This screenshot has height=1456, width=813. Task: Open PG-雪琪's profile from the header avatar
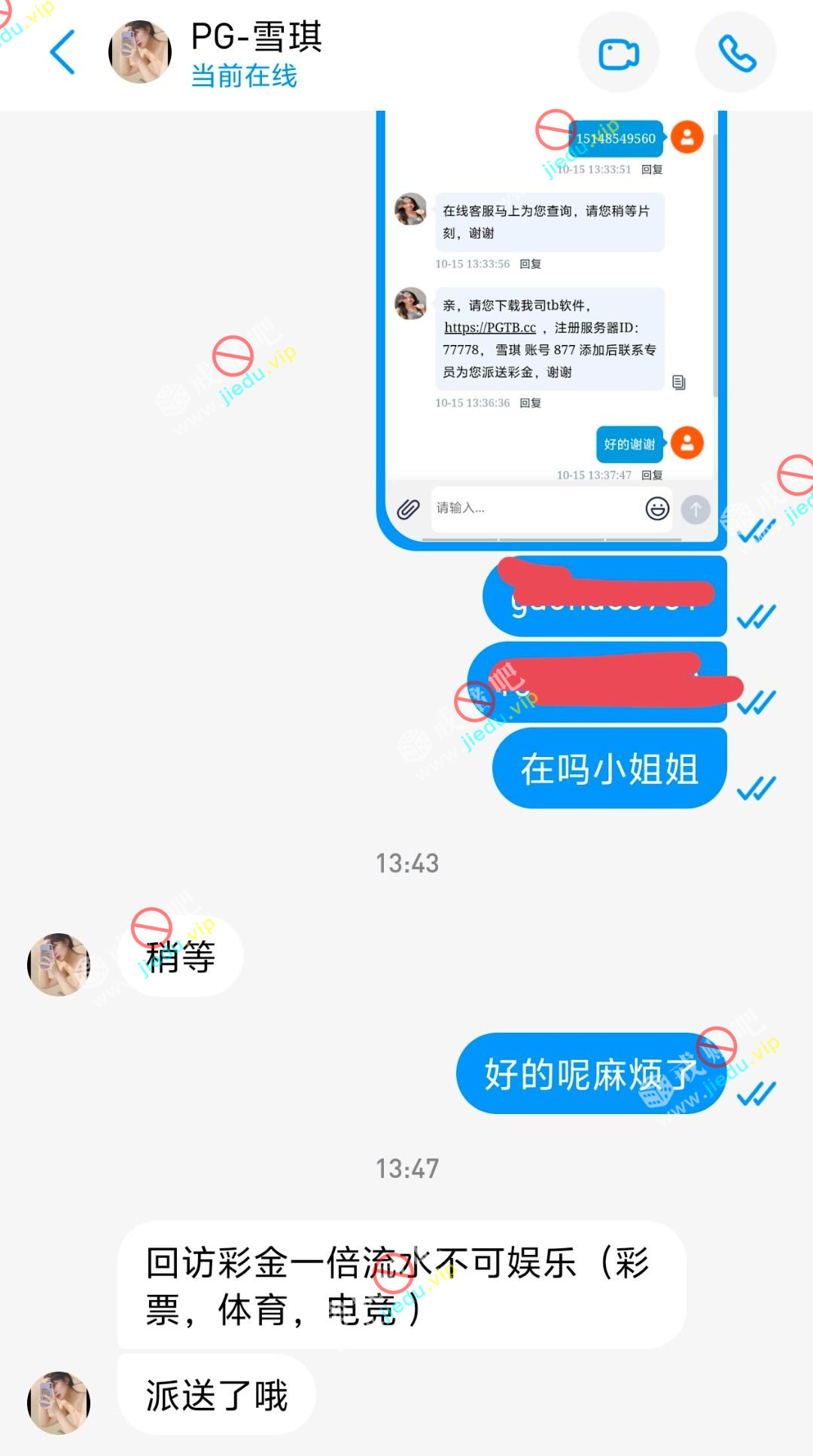pyautogui.click(x=140, y=52)
